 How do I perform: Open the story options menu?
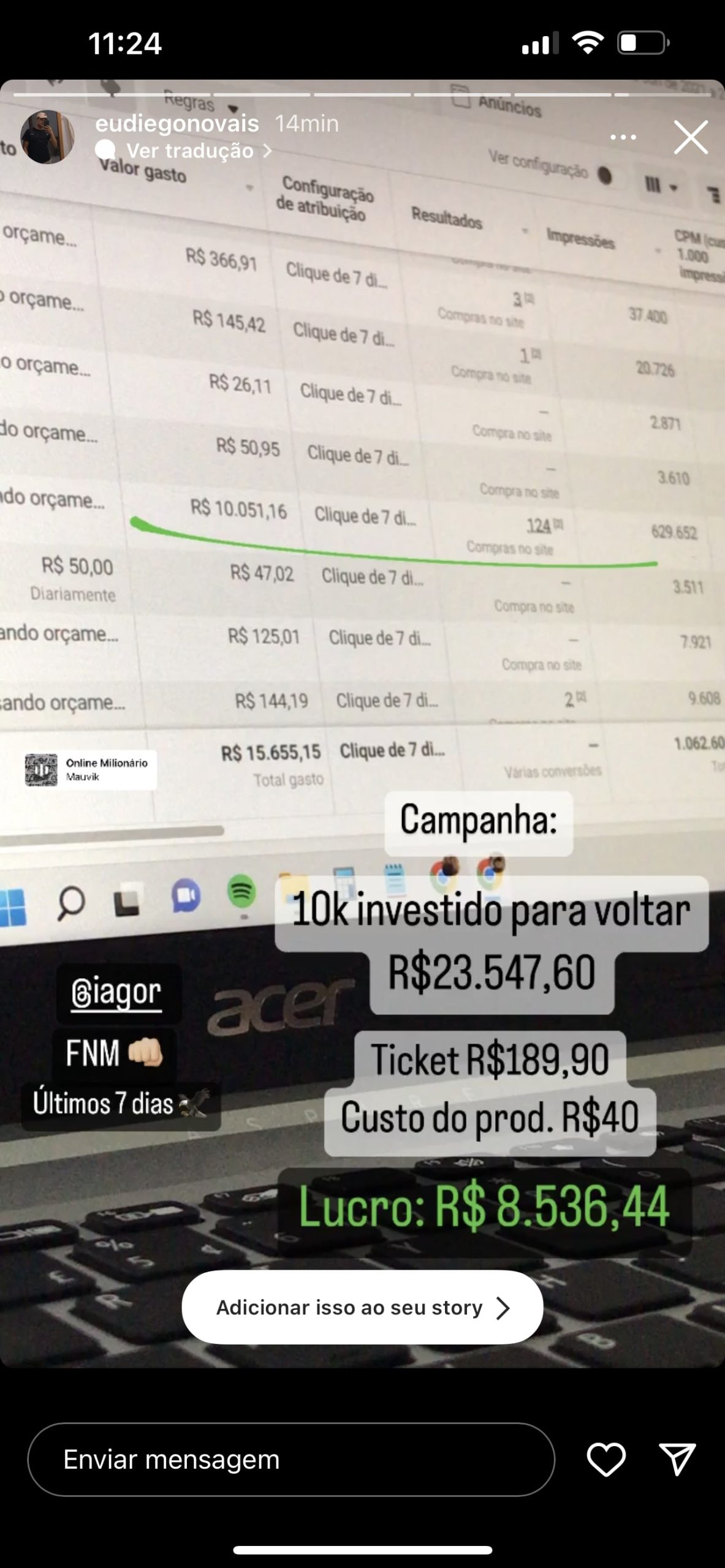(623, 137)
